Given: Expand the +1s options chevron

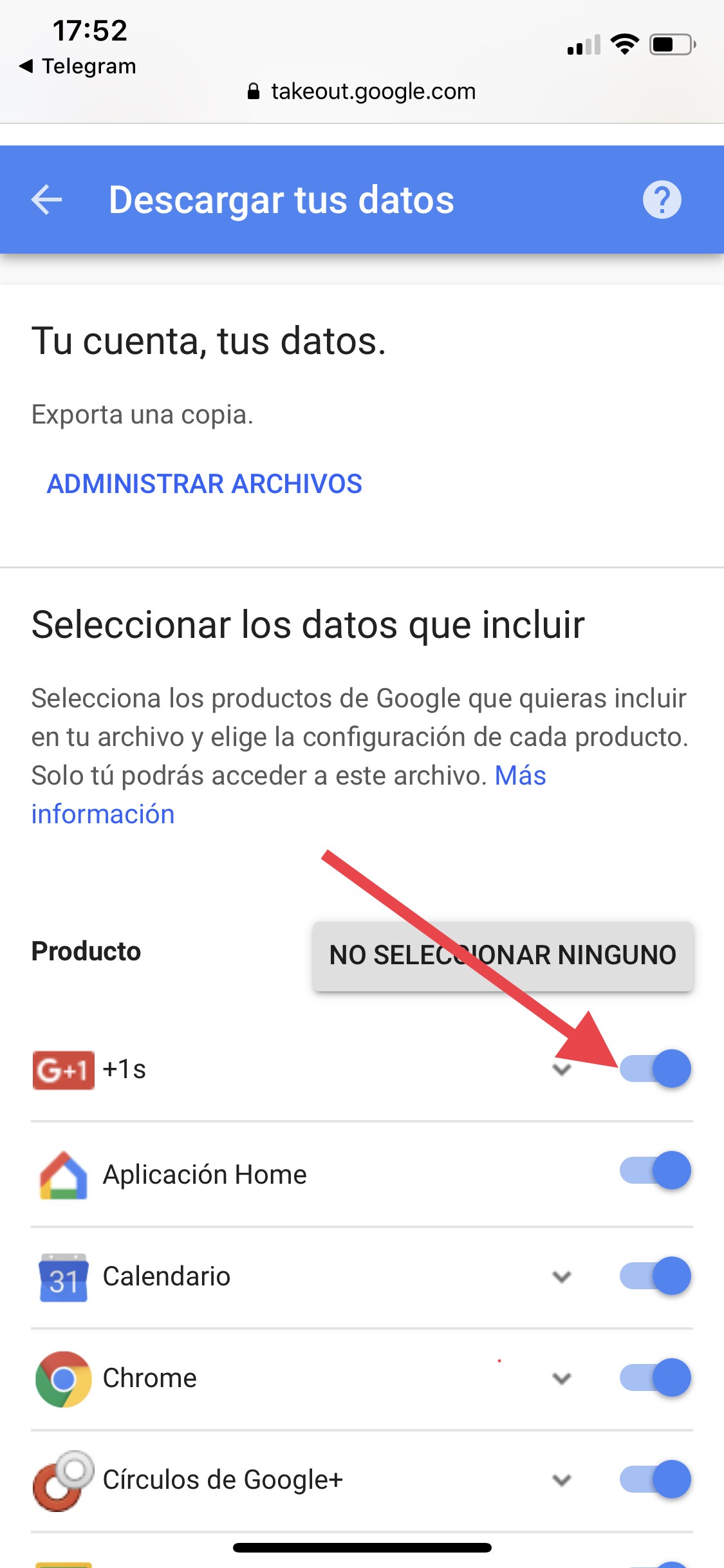Looking at the screenshot, I should tap(562, 1070).
